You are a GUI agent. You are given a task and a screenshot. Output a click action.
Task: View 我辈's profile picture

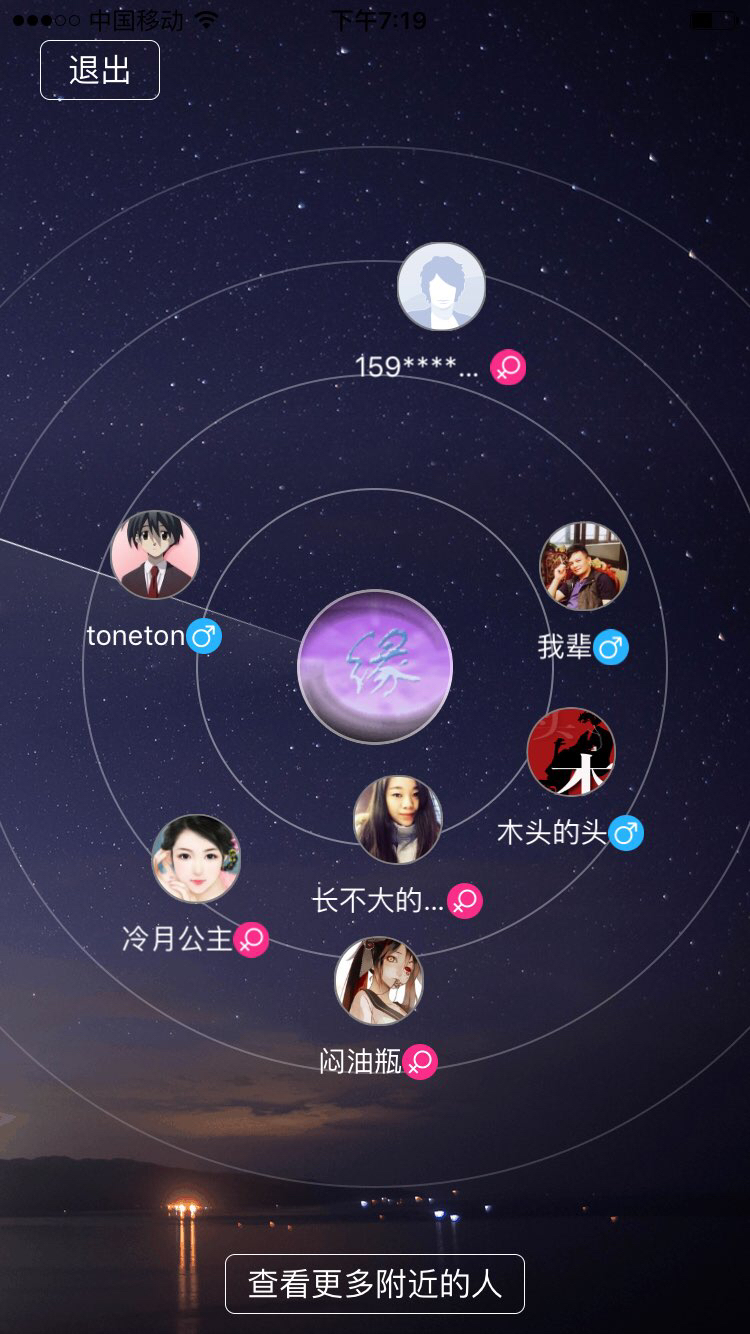pyautogui.click(x=583, y=566)
